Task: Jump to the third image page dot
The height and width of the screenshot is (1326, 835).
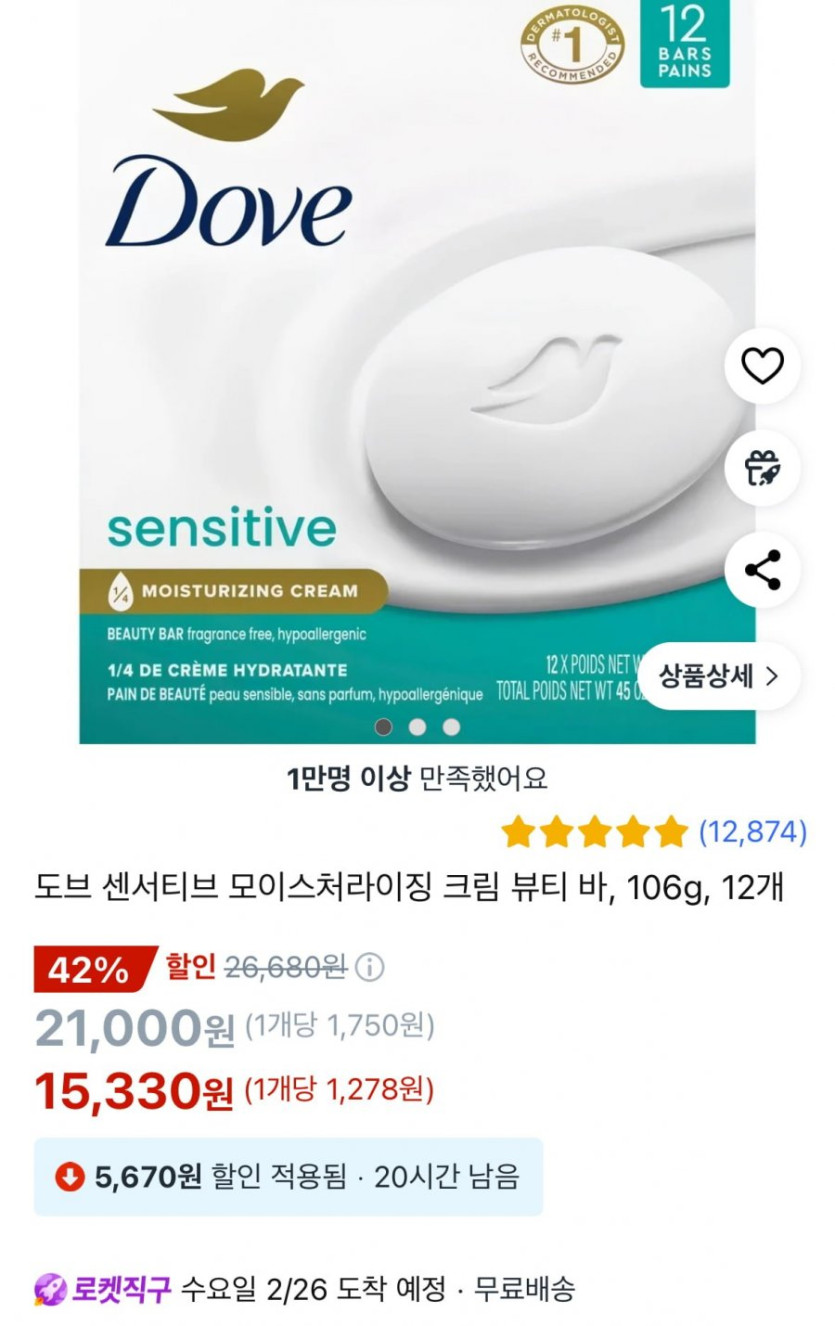Action: 452,727
